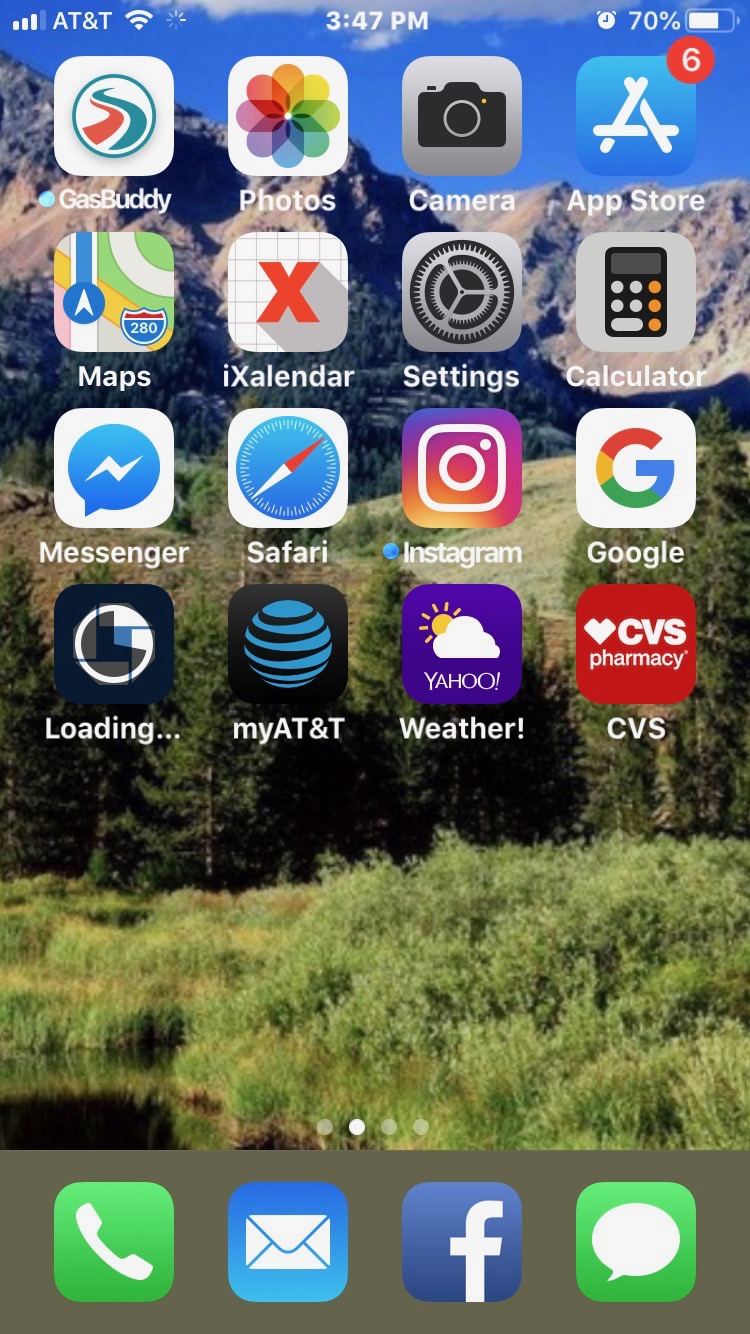Open Mail from the dock

click(288, 1242)
